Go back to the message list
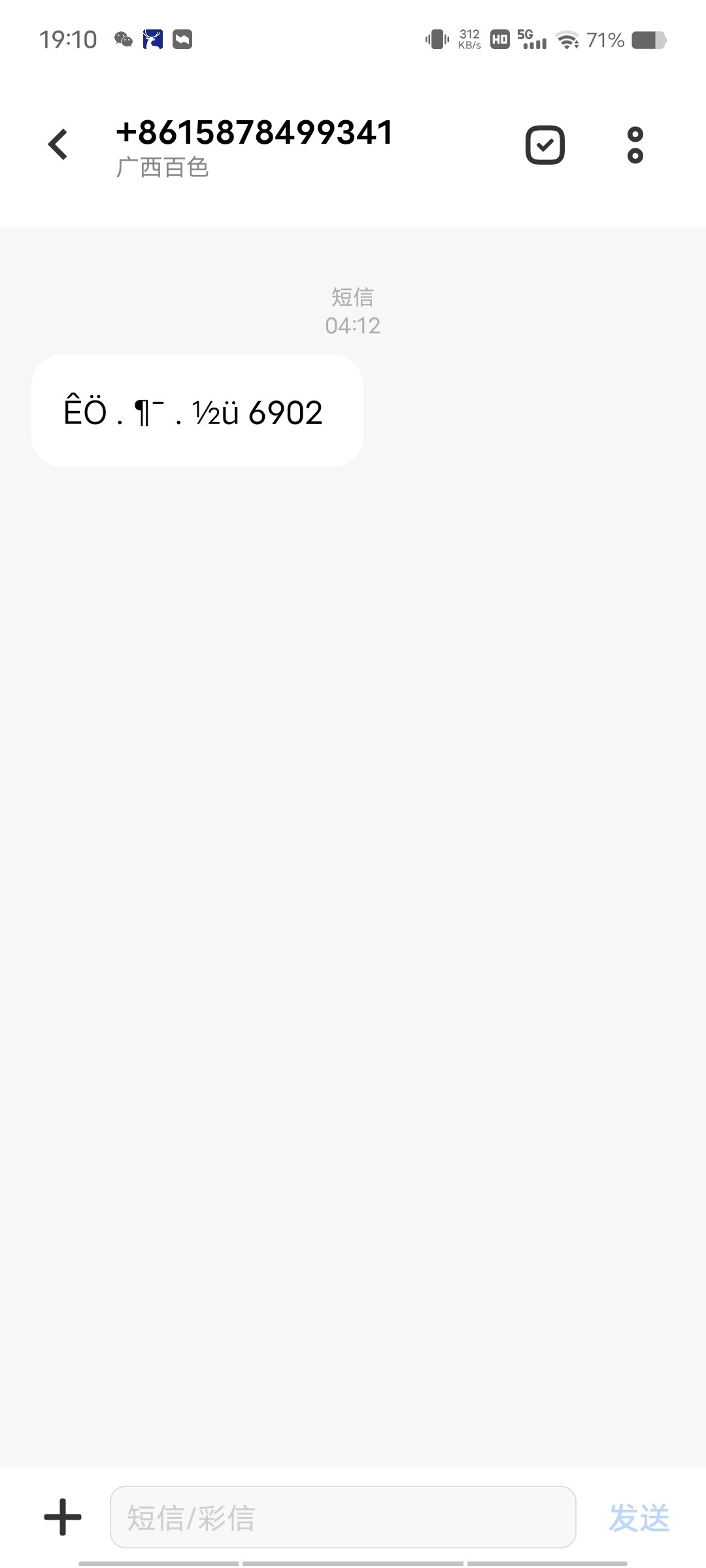This screenshot has width=706, height=1568. (58, 144)
